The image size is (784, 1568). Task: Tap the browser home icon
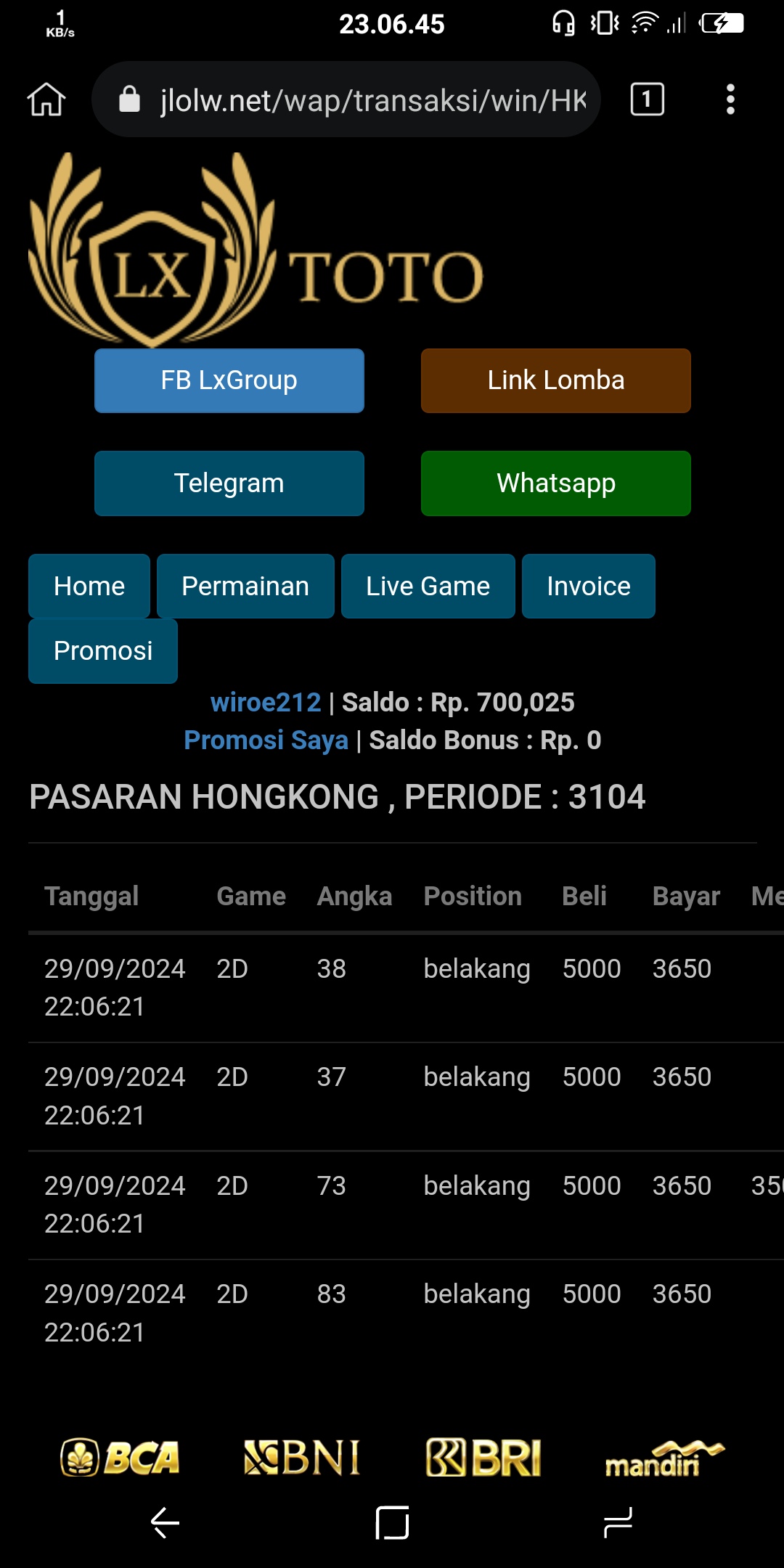tap(46, 99)
